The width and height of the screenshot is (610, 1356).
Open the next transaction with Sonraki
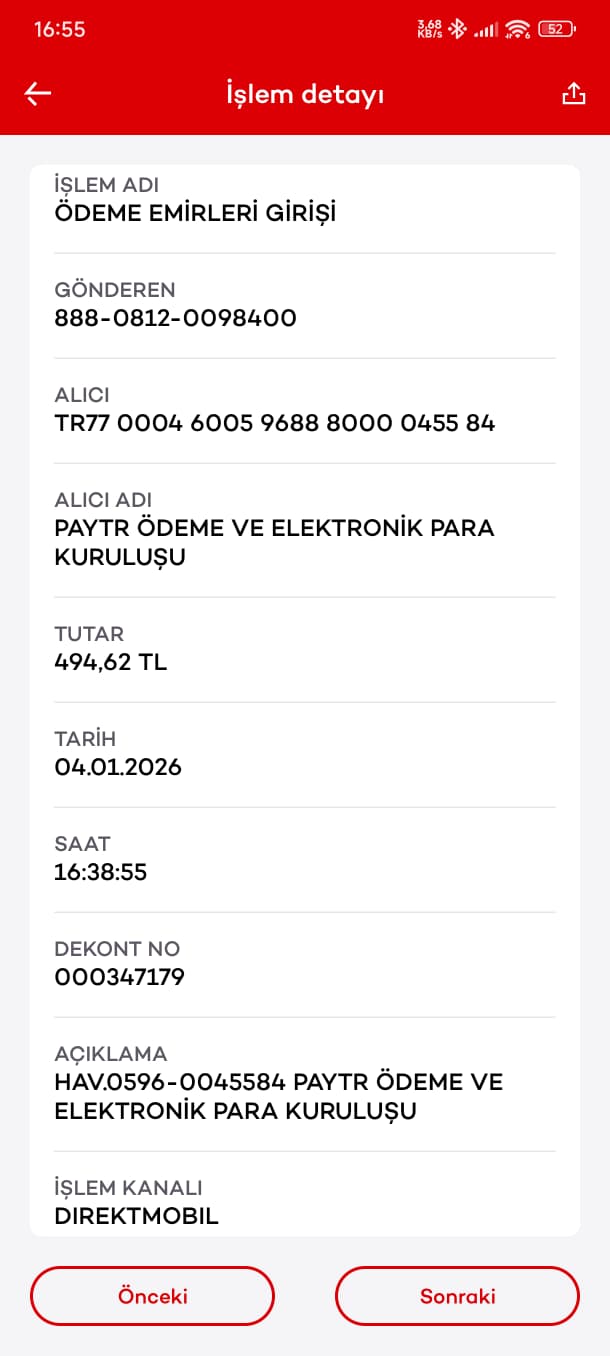tap(457, 1296)
